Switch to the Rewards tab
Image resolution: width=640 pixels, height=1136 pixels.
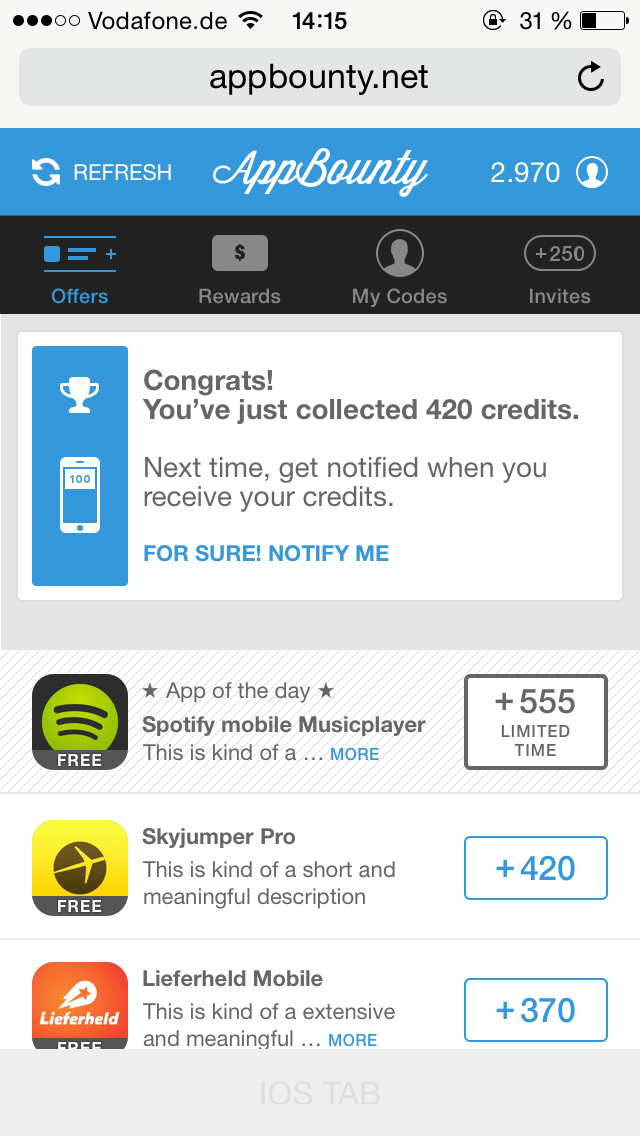pyautogui.click(x=239, y=270)
